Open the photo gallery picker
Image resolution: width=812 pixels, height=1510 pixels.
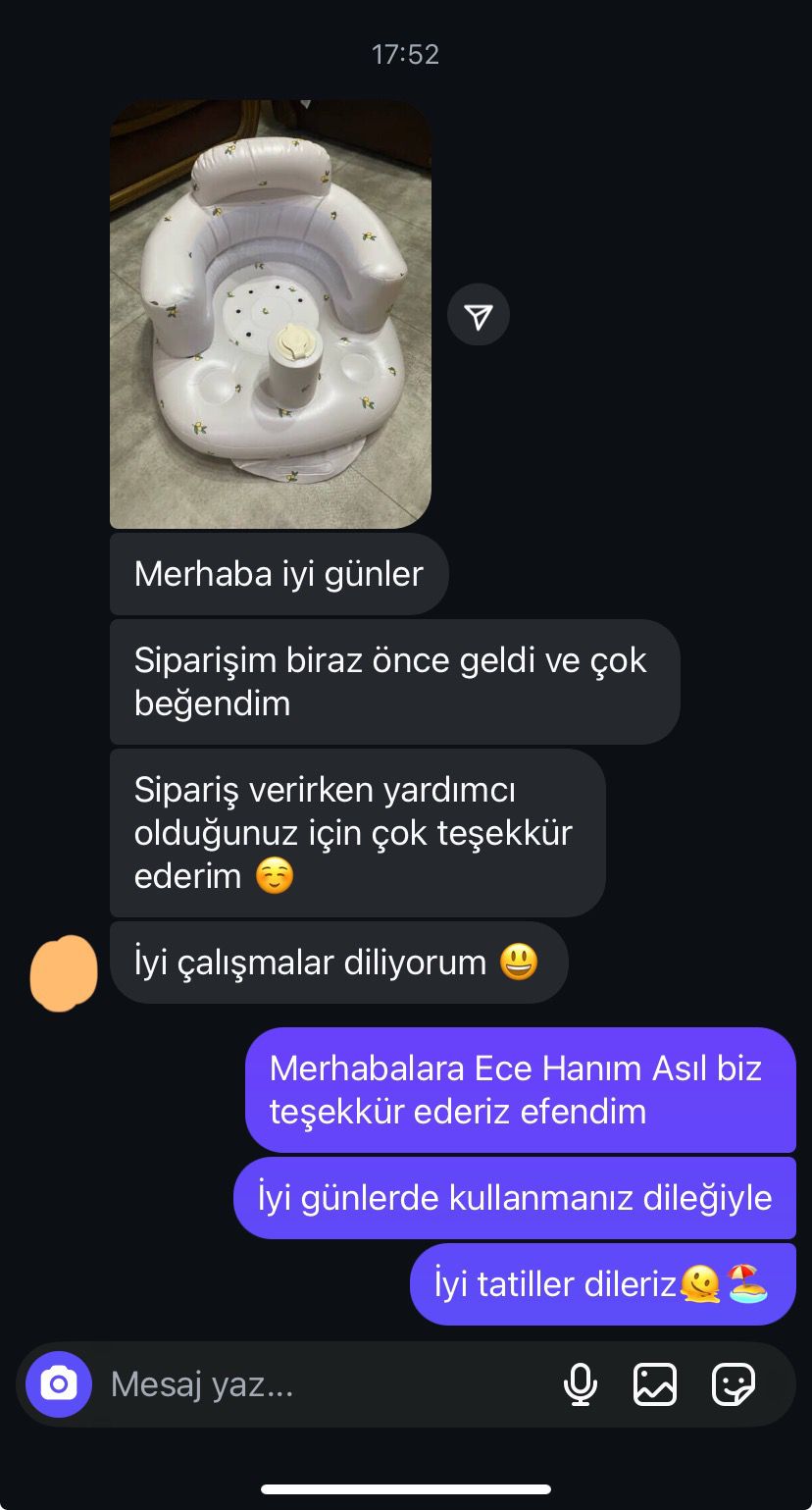point(655,1384)
